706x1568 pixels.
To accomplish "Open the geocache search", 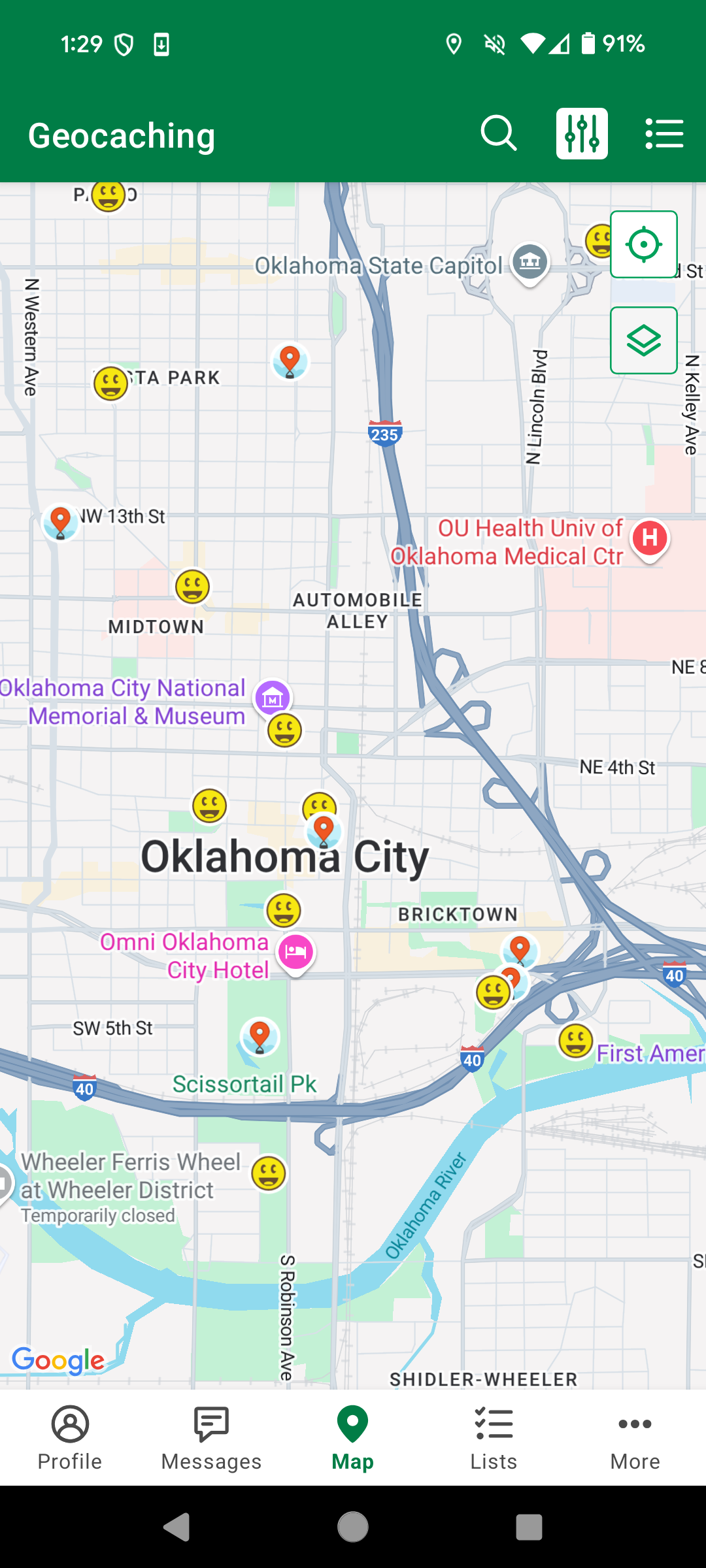I will point(499,134).
